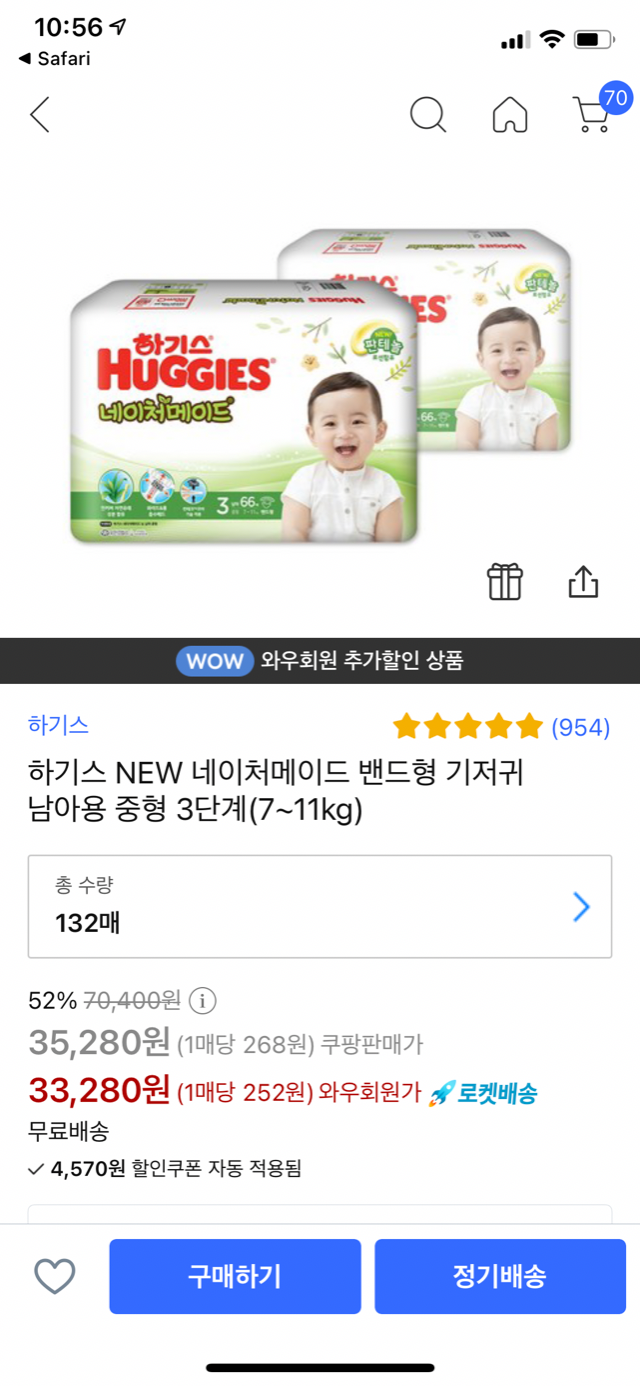This screenshot has height=1386, width=640.
Task: Add product to wishlist heart
Action: (x=55, y=1276)
